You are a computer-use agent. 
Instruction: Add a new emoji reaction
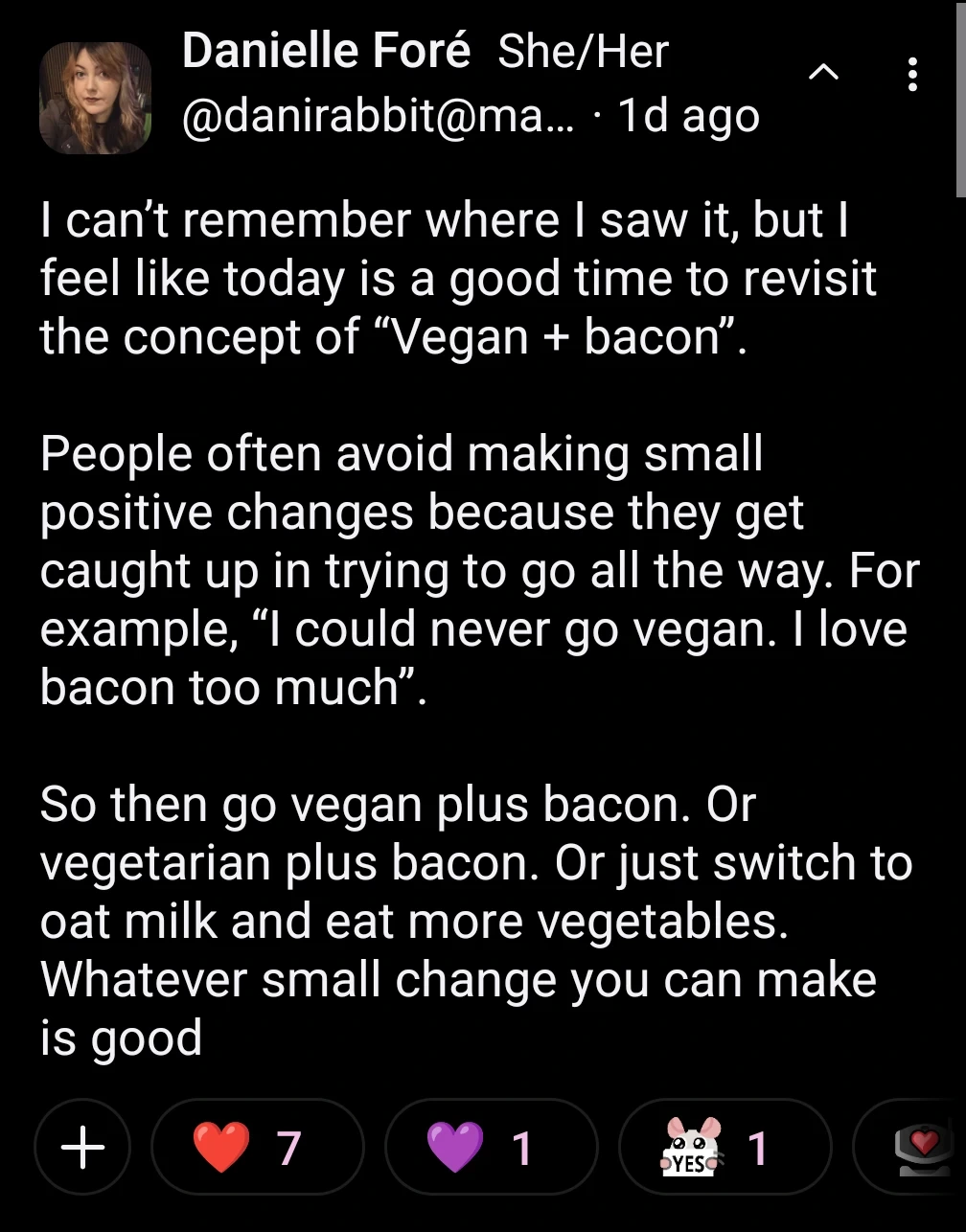tap(83, 1147)
